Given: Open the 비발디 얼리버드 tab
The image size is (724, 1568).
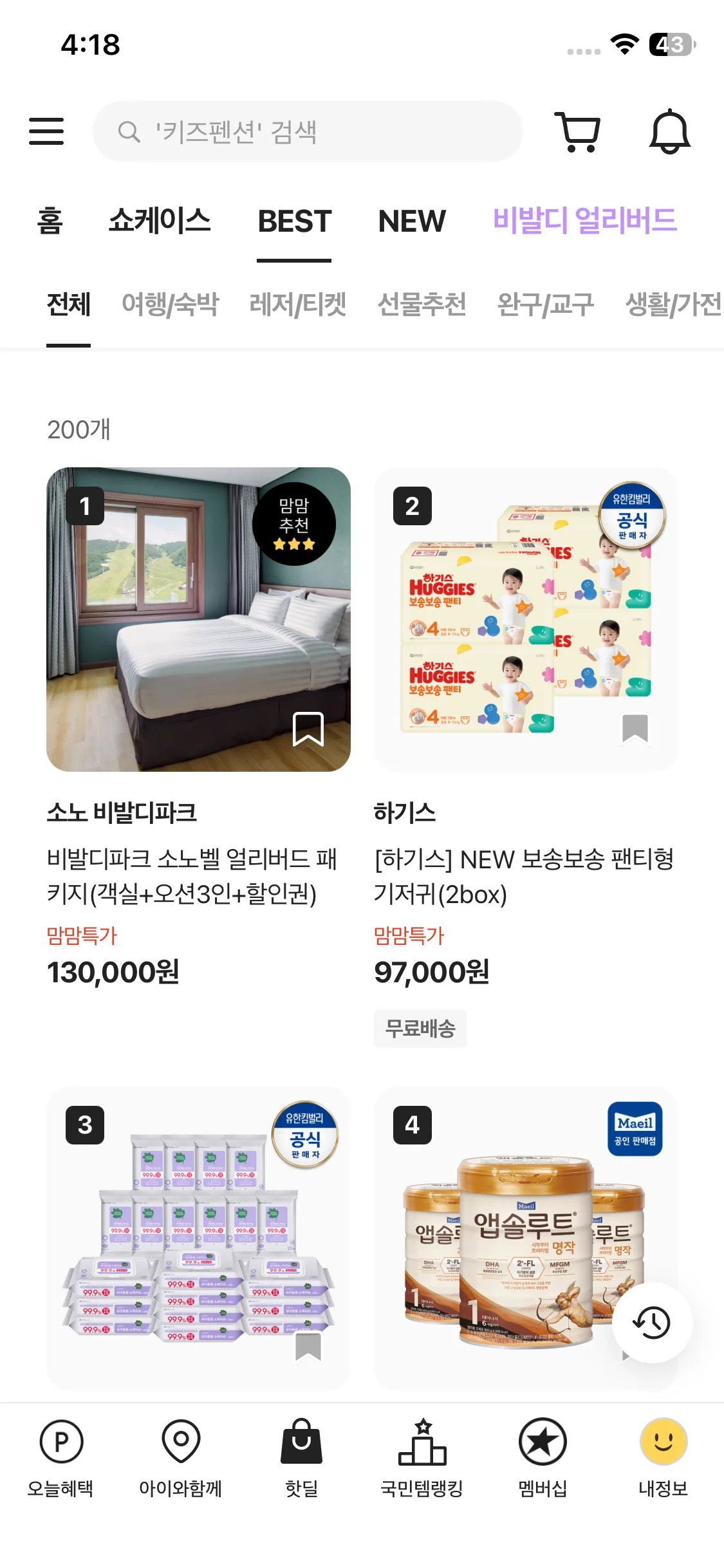Looking at the screenshot, I should [584, 221].
